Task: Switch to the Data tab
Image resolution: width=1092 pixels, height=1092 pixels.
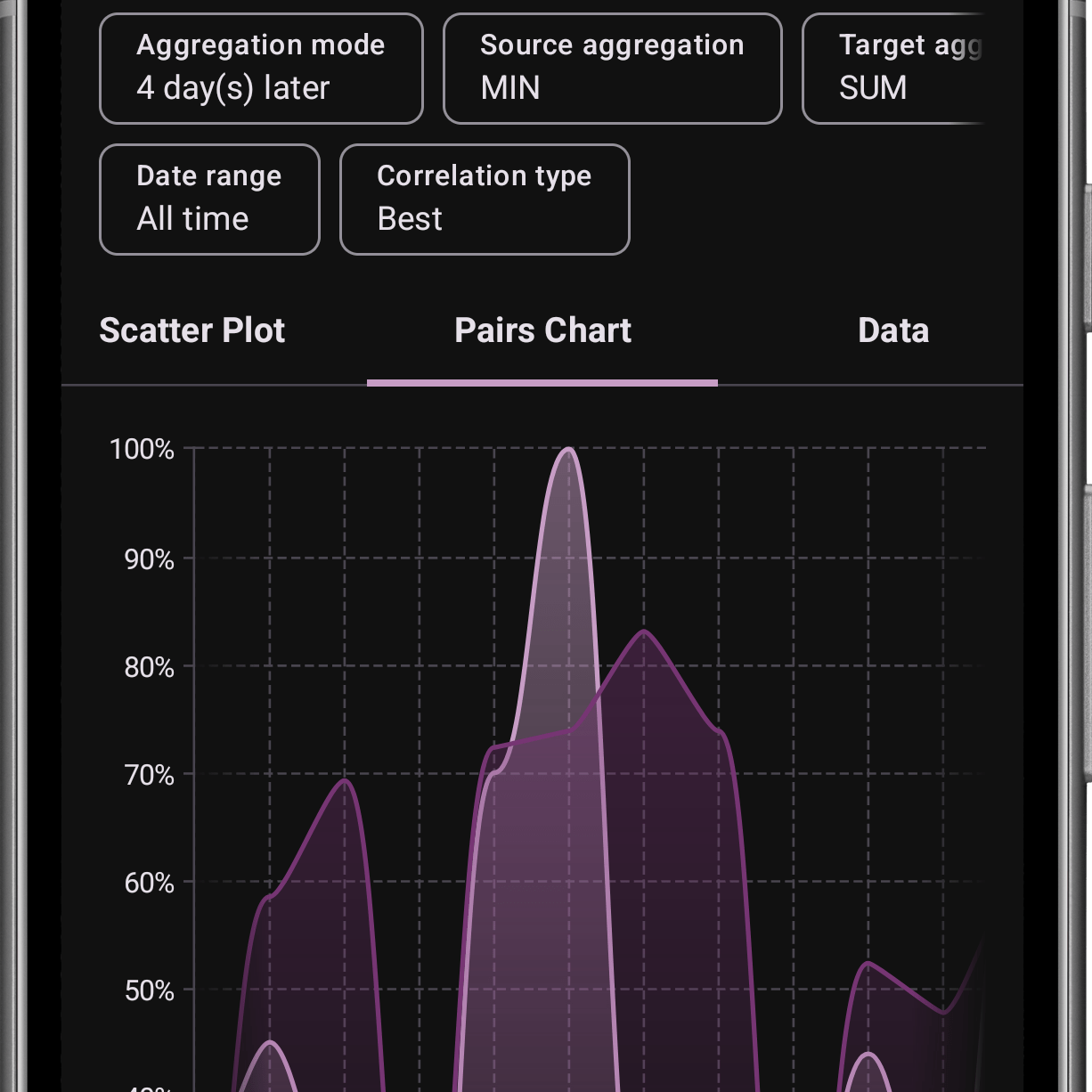Action: 892,330
